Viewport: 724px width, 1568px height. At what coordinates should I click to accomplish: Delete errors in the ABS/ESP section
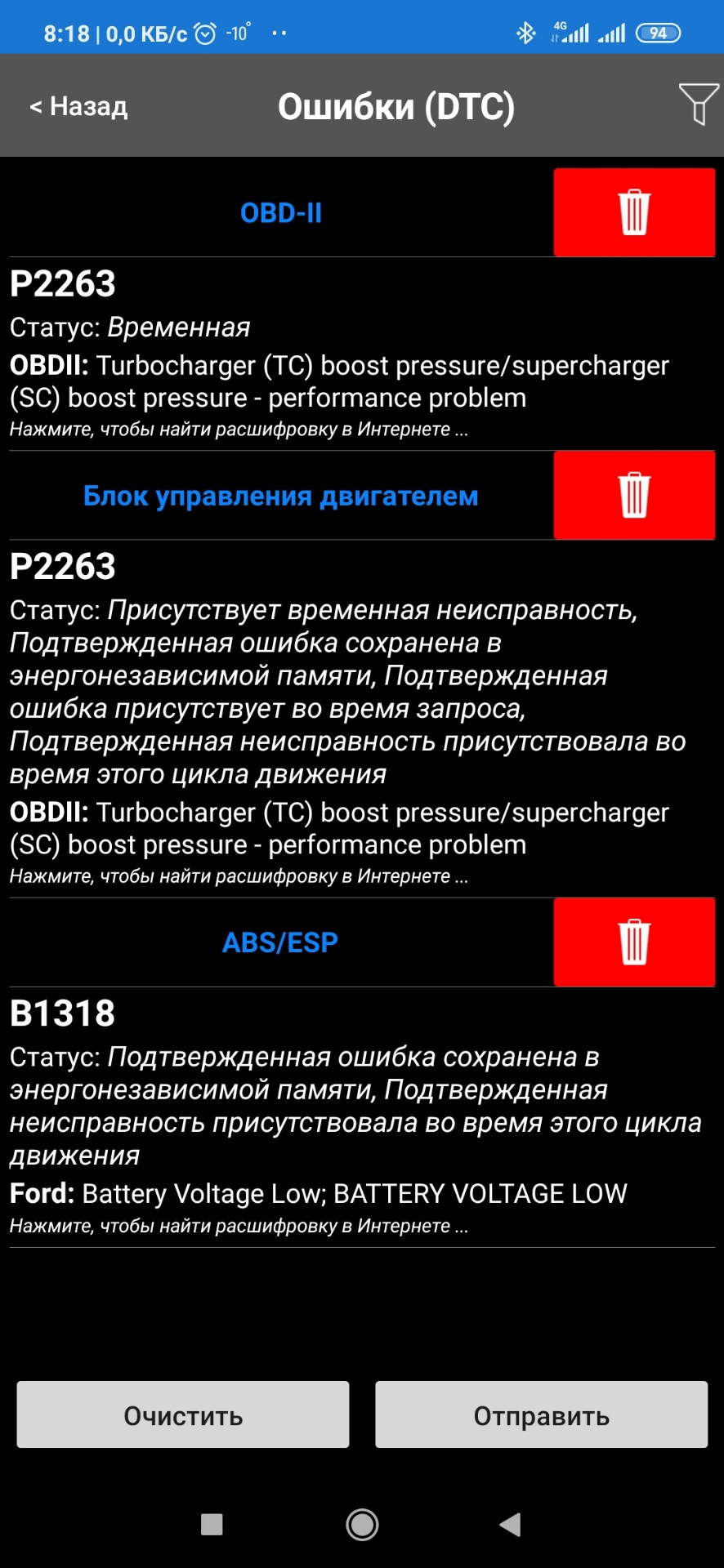click(x=634, y=942)
